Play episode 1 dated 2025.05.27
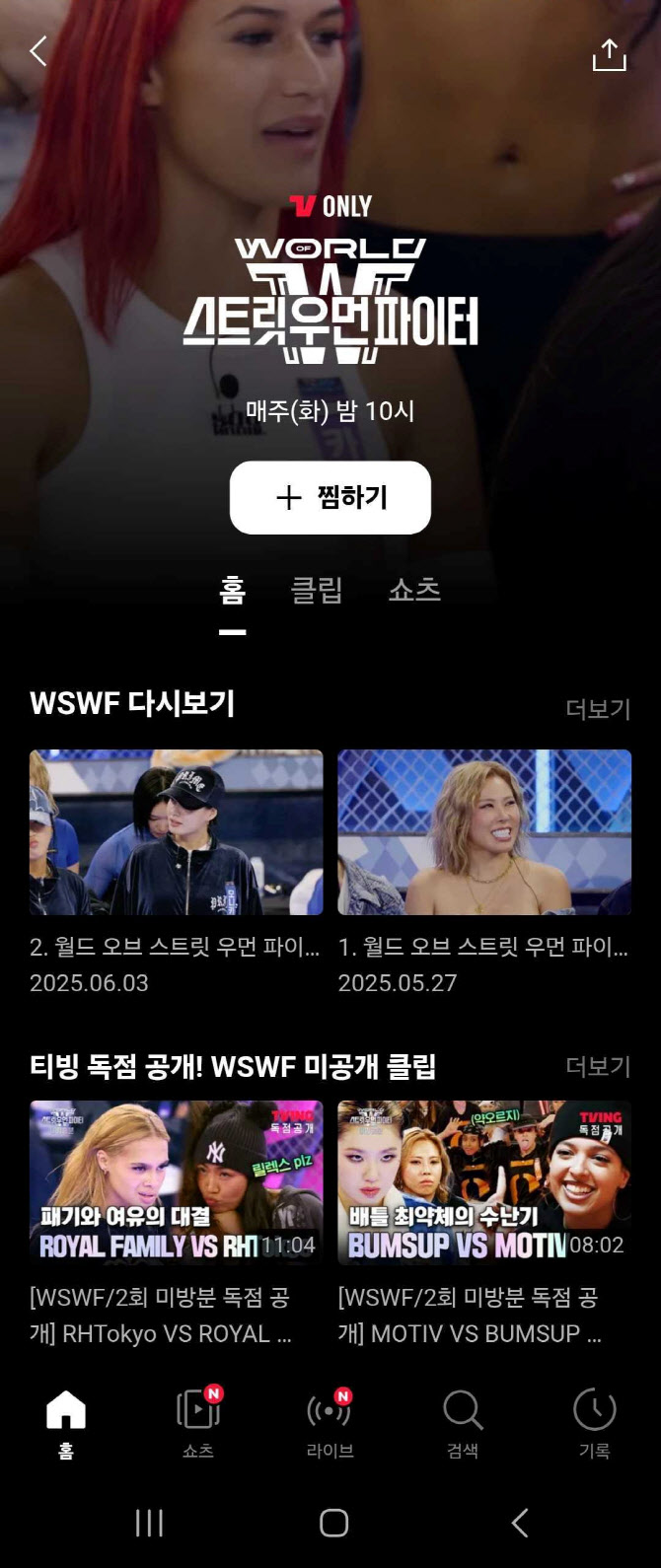The width and height of the screenshot is (661, 1568). point(484,832)
